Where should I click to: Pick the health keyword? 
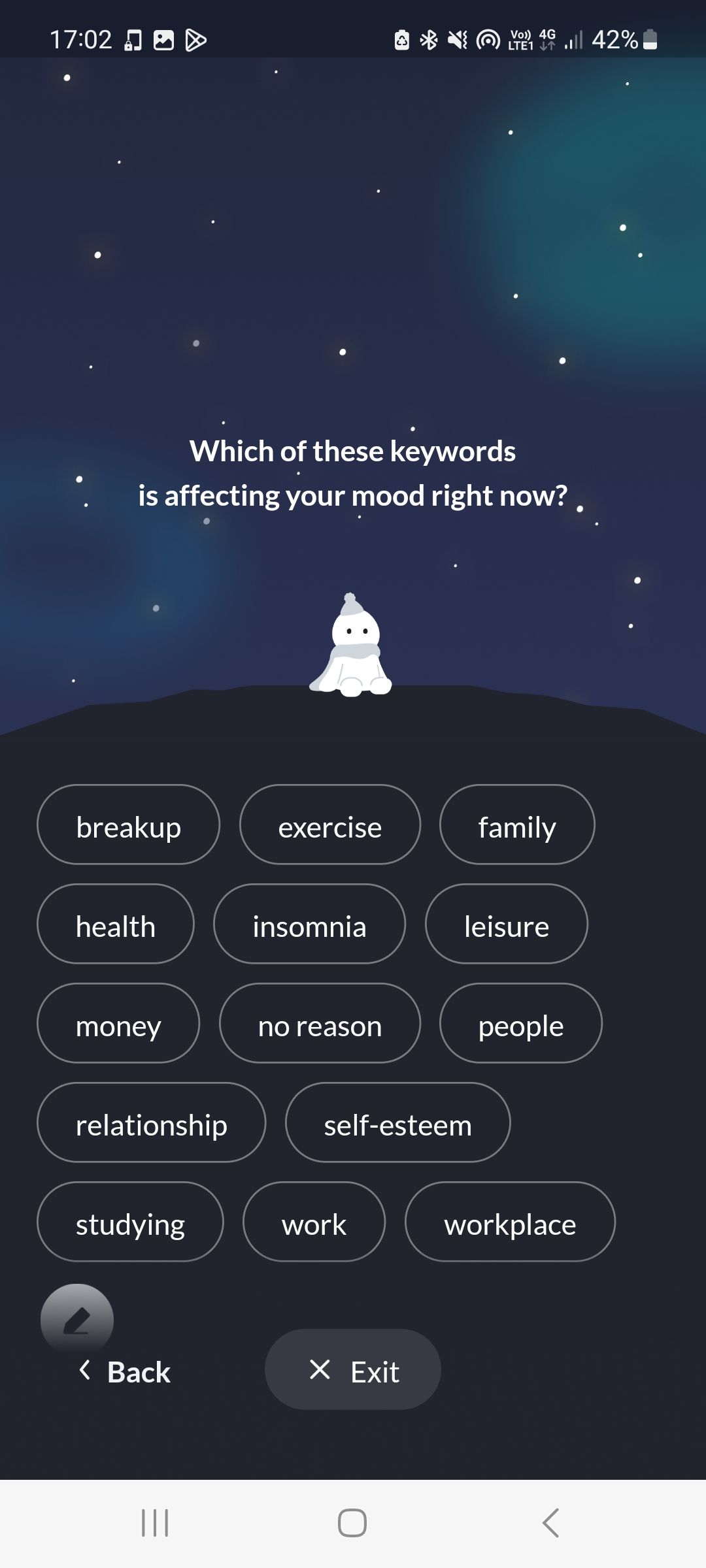pos(116,924)
